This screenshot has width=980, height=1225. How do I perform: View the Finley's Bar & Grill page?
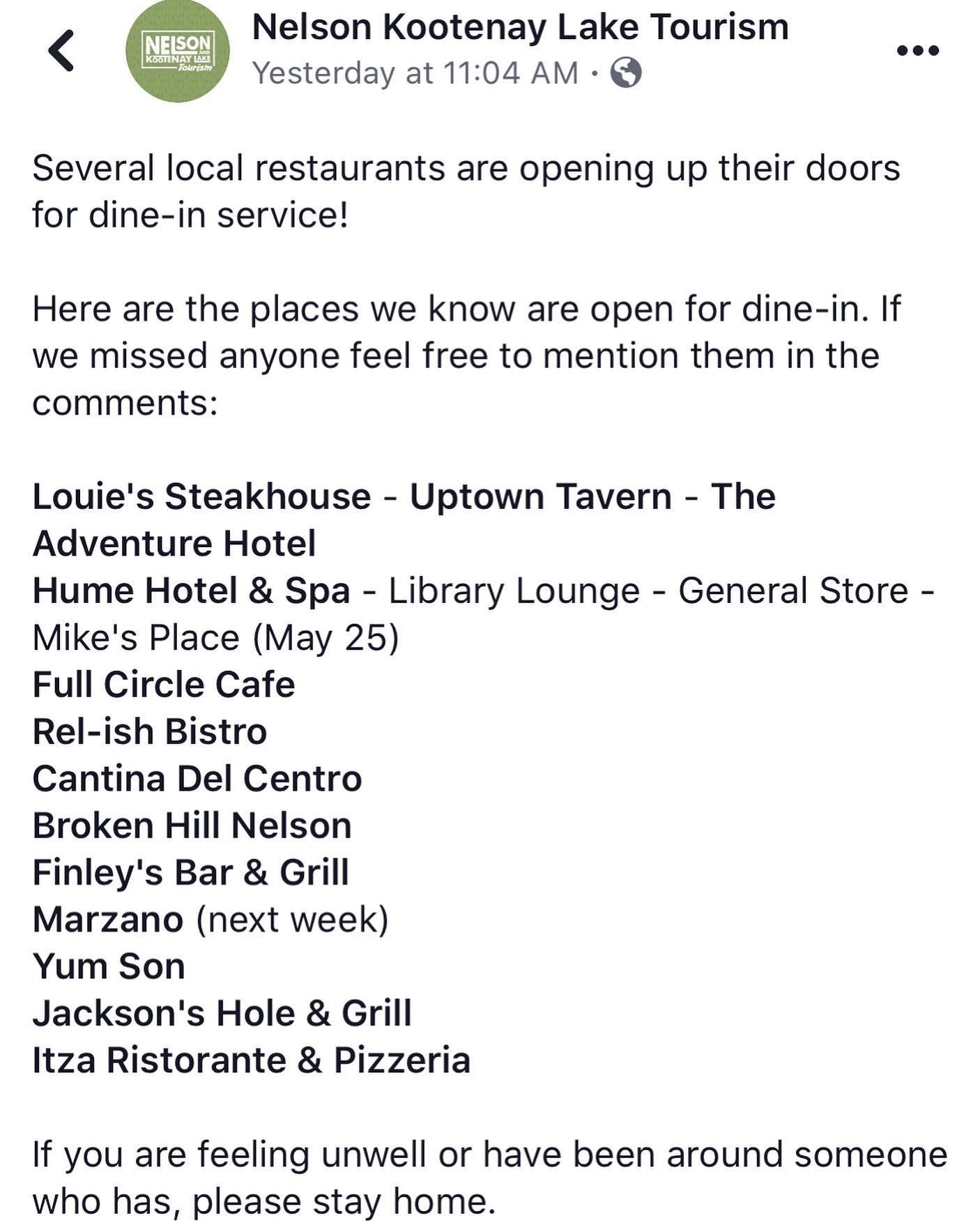point(190,873)
